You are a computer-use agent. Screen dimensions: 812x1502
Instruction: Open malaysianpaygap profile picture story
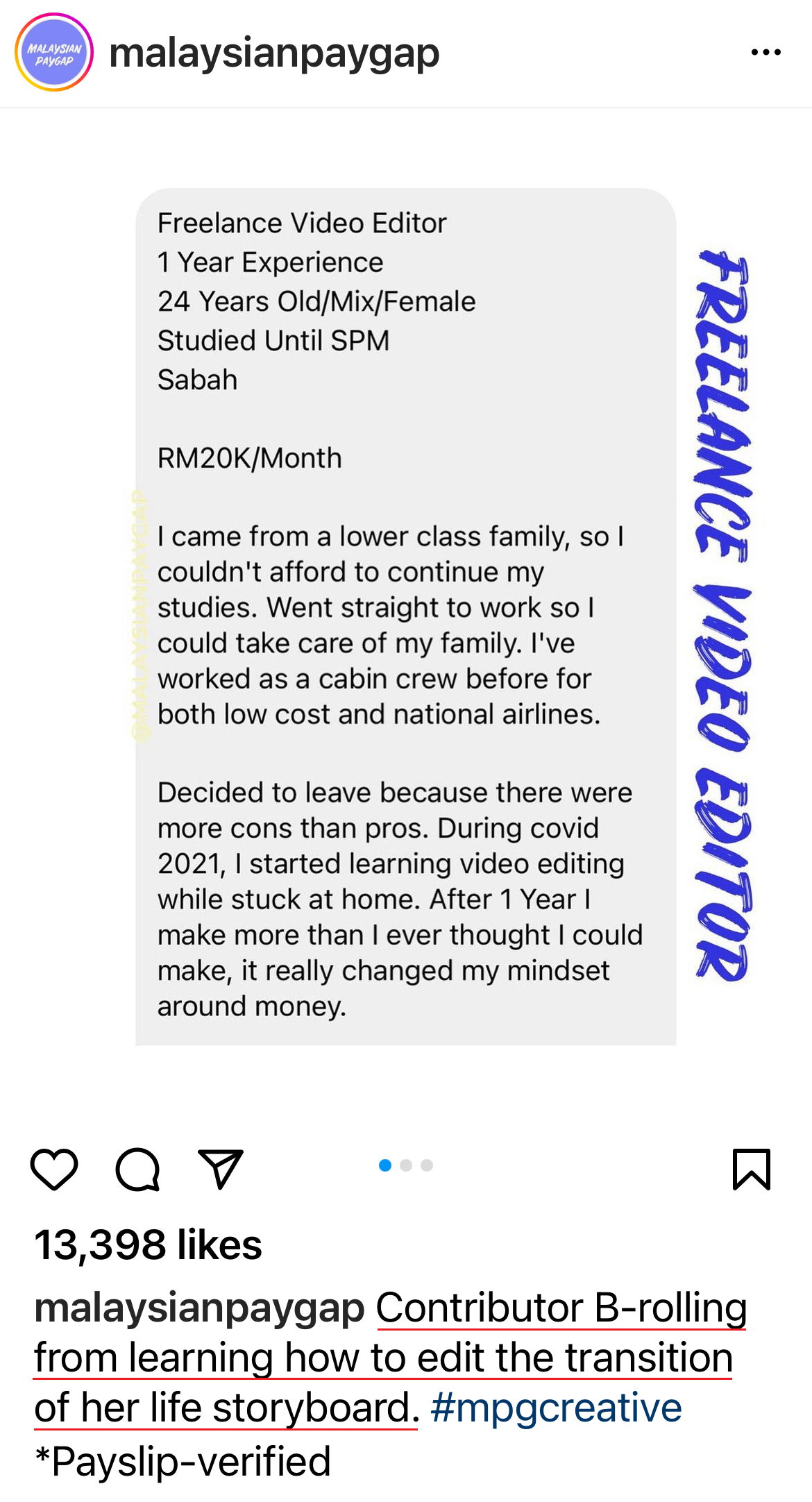54,53
